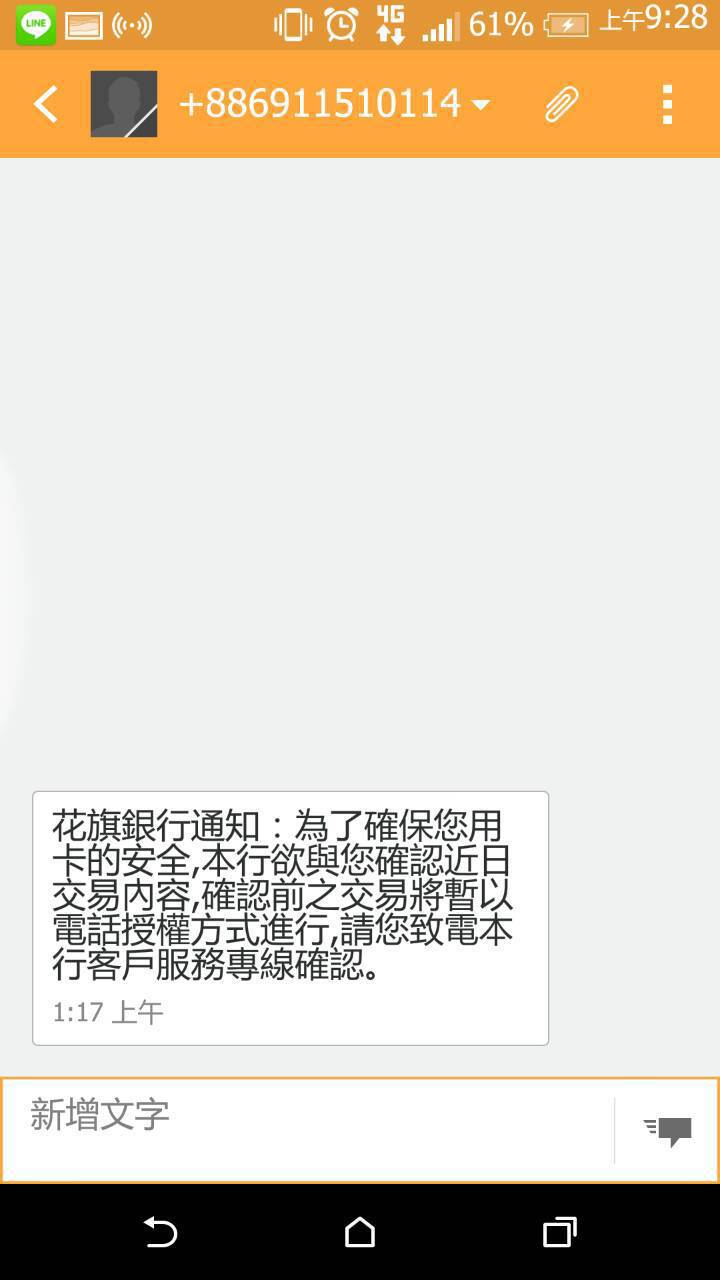
Task: Go to the home screen
Action: coord(360,1232)
